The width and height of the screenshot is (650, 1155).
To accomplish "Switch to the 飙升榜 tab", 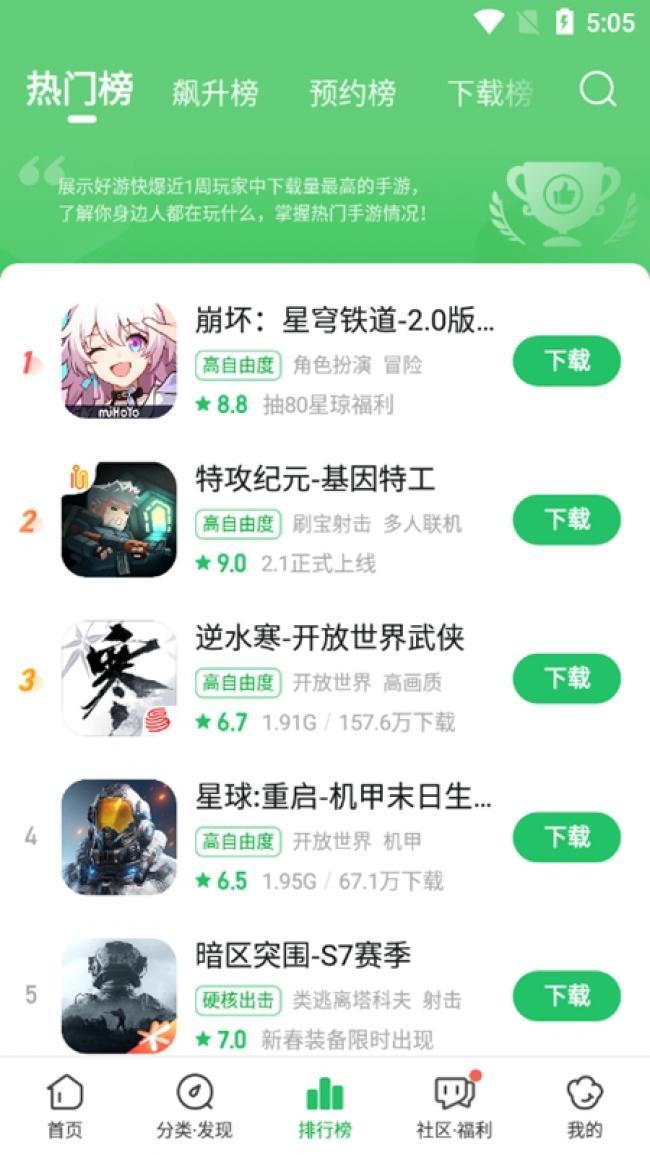I will [214, 93].
